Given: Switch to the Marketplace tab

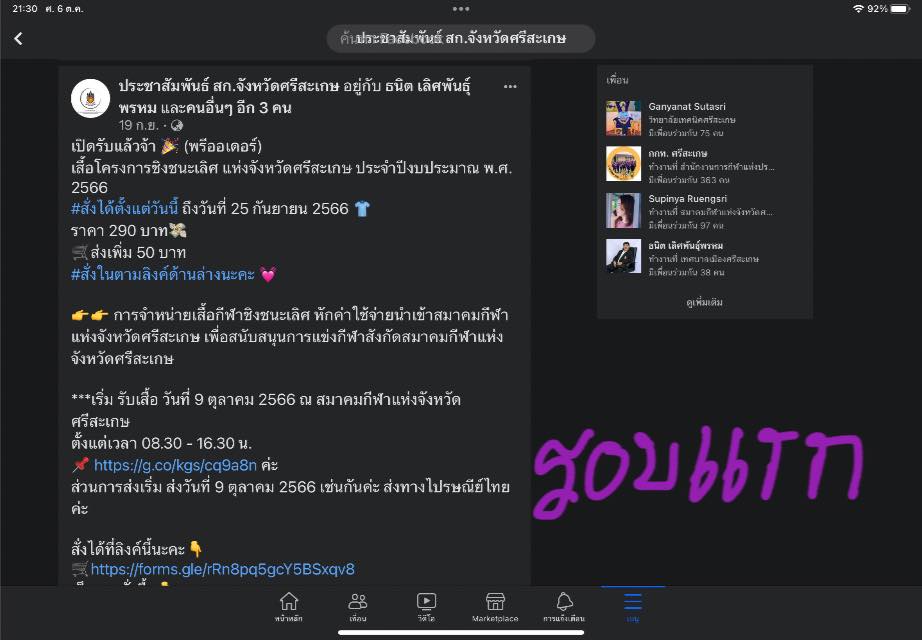Looking at the screenshot, I should 494,606.
